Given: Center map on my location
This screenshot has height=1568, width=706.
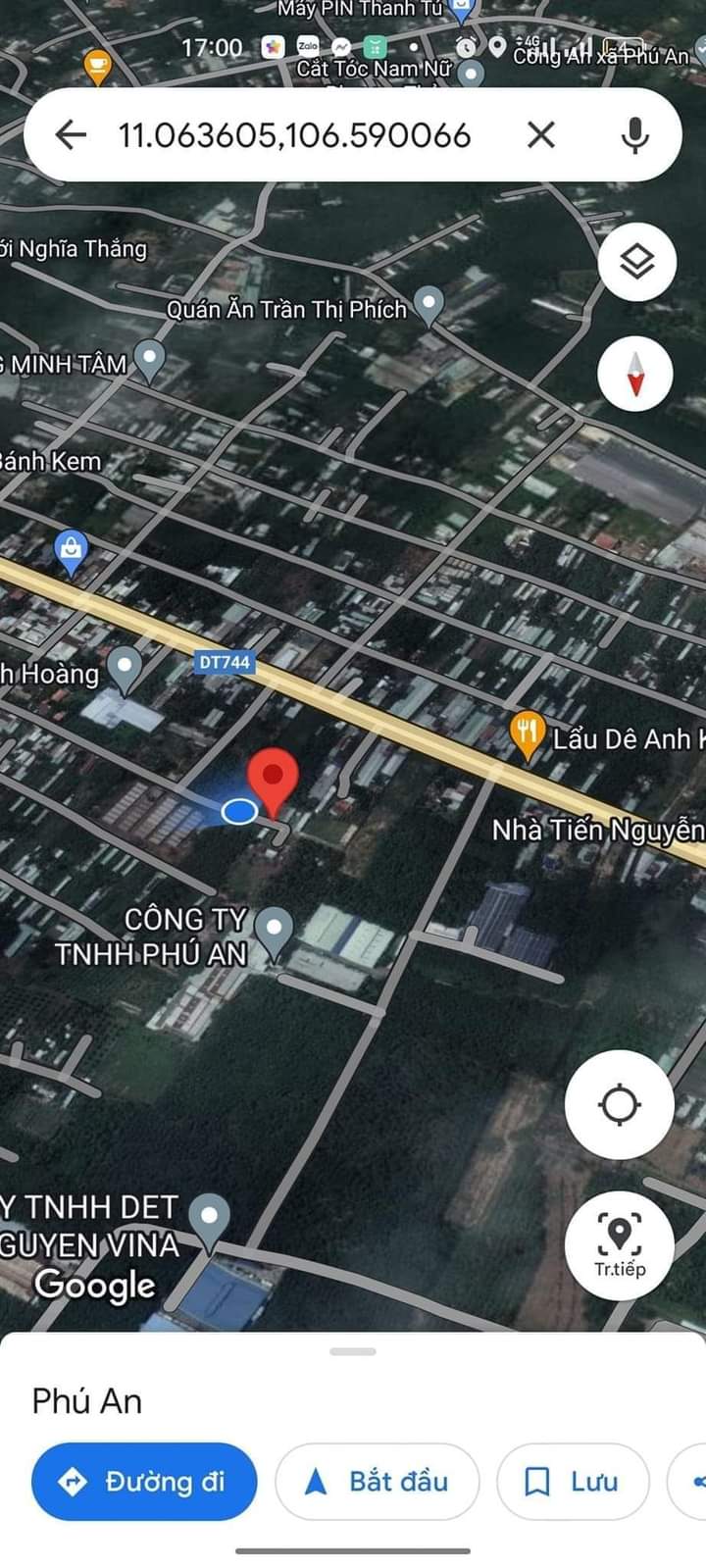Looking at the screenshot, I should [x=619, y=1104].
